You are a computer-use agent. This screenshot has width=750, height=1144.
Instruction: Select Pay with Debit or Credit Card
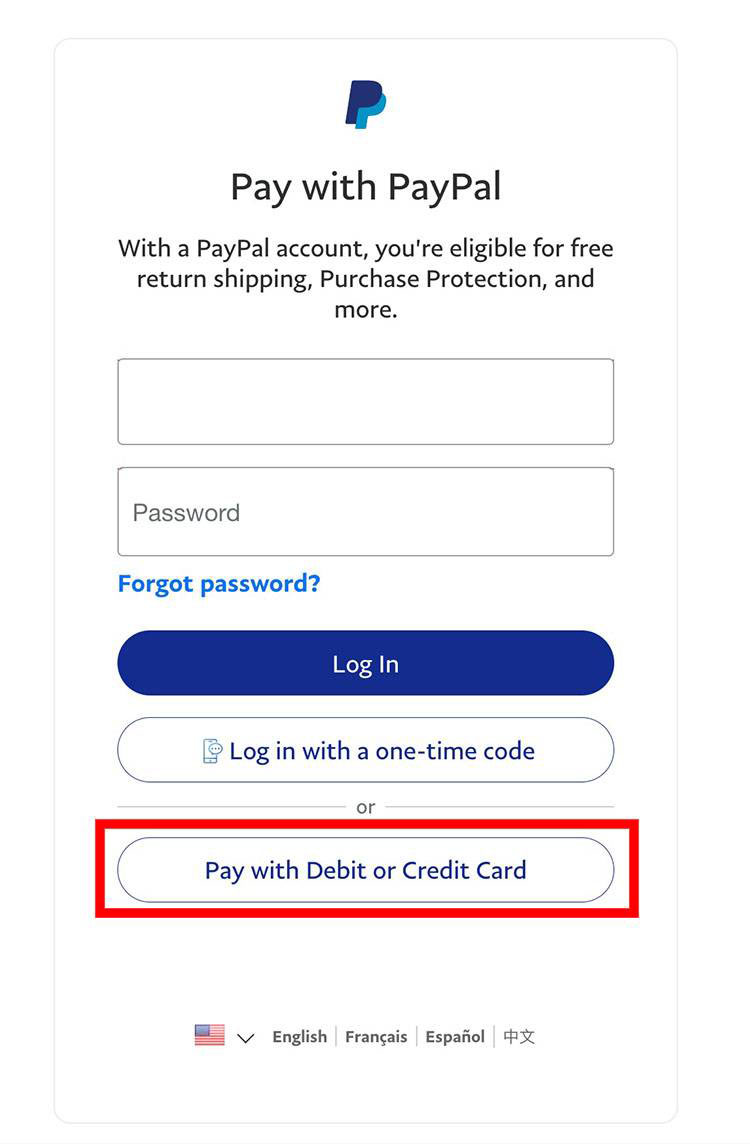(x=366, y=870)
